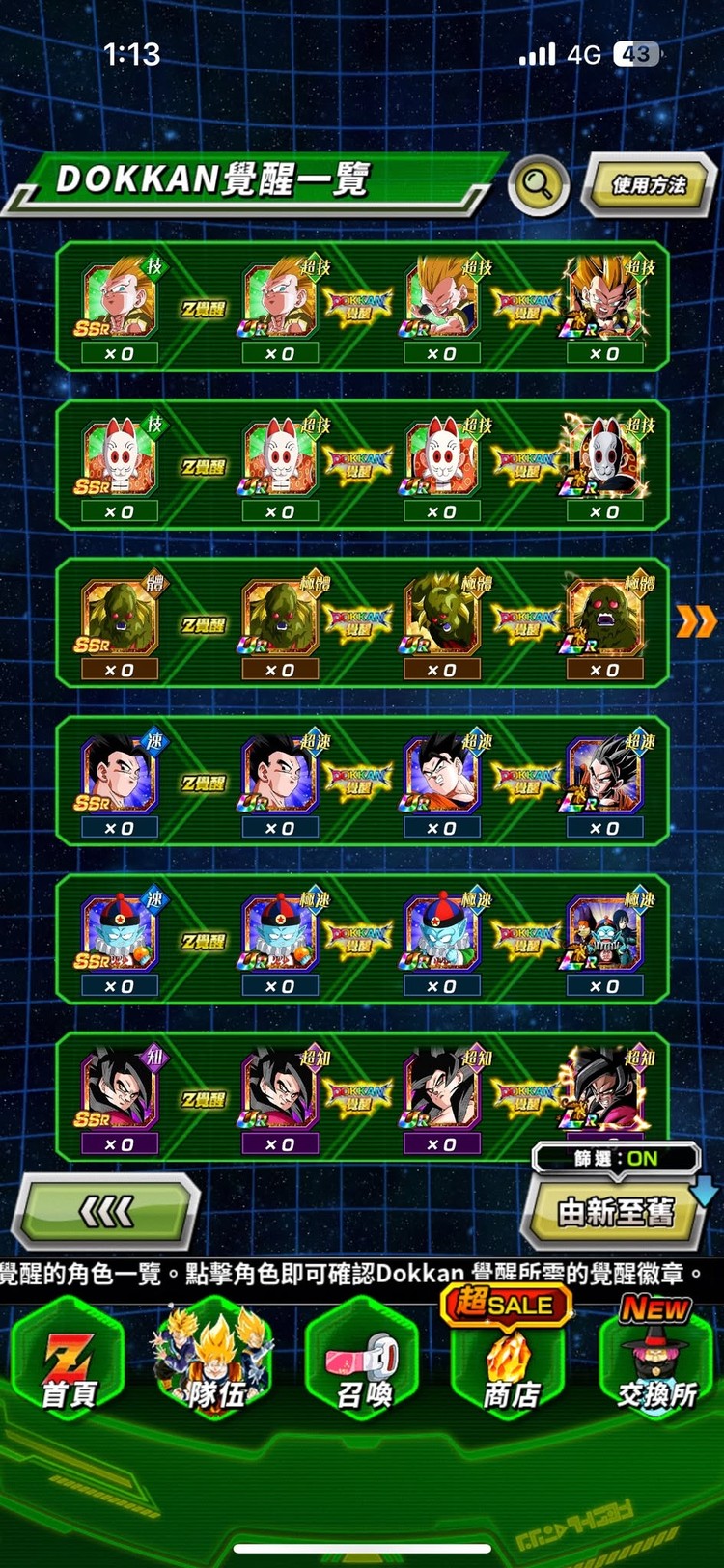Open the magnifying glass search
Viewport: 724px width, 1568px height.
[x=538, y=183]
